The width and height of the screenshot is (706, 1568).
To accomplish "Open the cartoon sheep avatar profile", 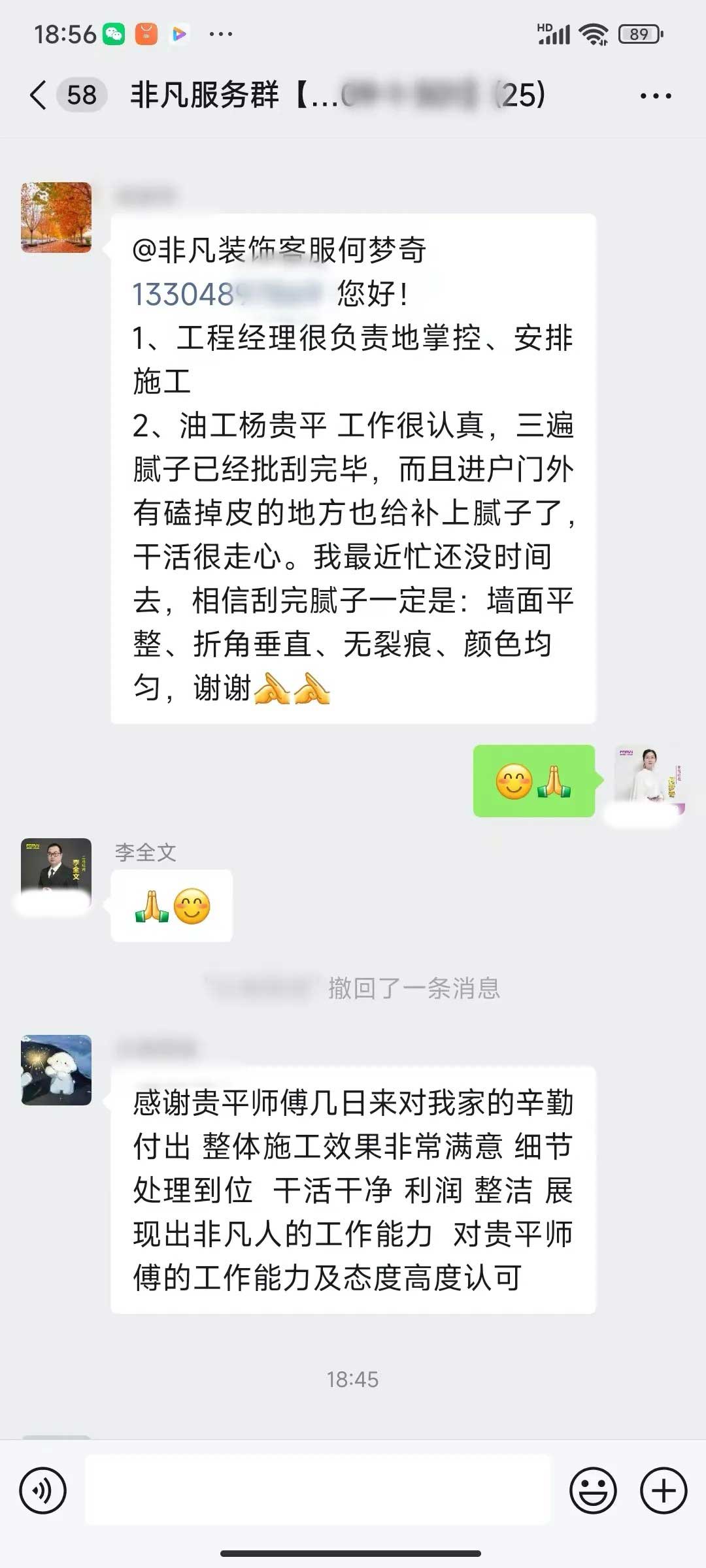I will [x=56, y=1070].
